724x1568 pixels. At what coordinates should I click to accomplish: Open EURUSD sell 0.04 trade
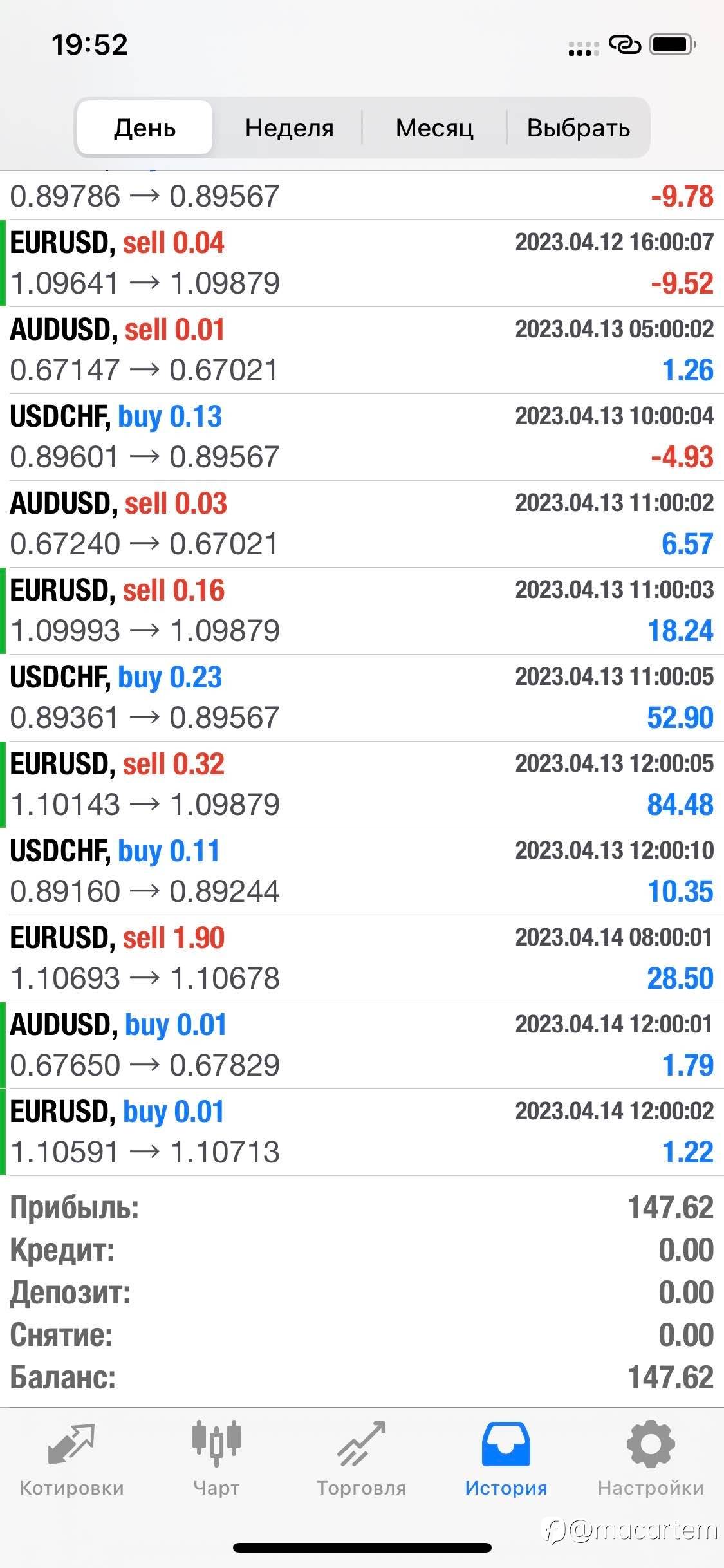pos(362,263)
